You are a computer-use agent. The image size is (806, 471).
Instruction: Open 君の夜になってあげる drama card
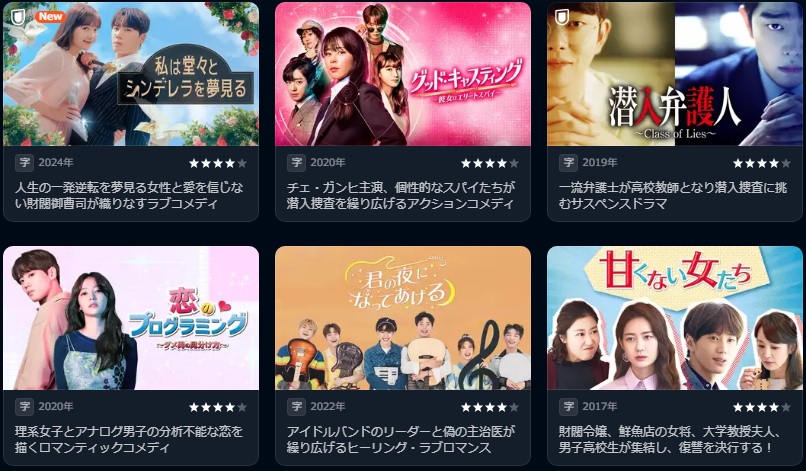(403, 318)
